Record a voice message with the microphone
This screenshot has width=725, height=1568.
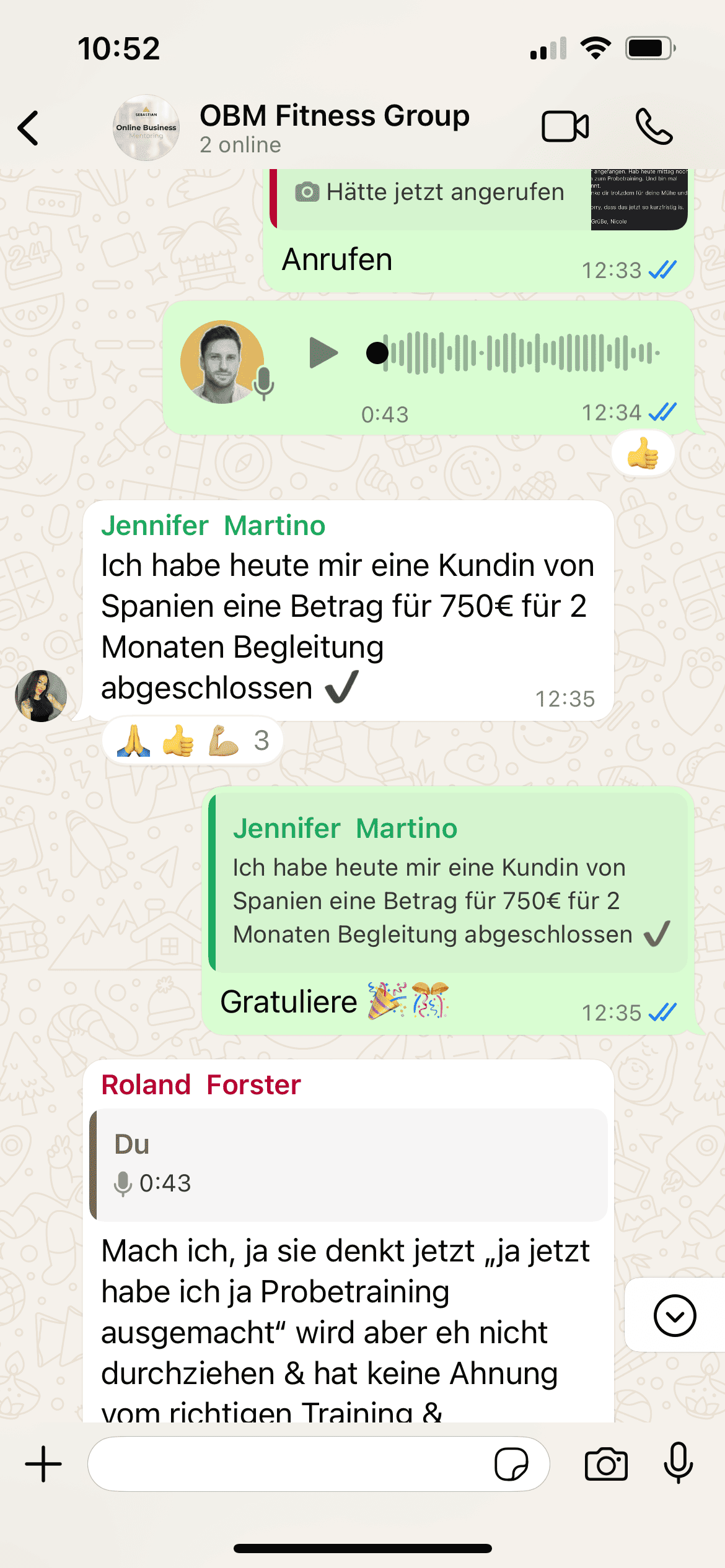tap(678, 1463)
